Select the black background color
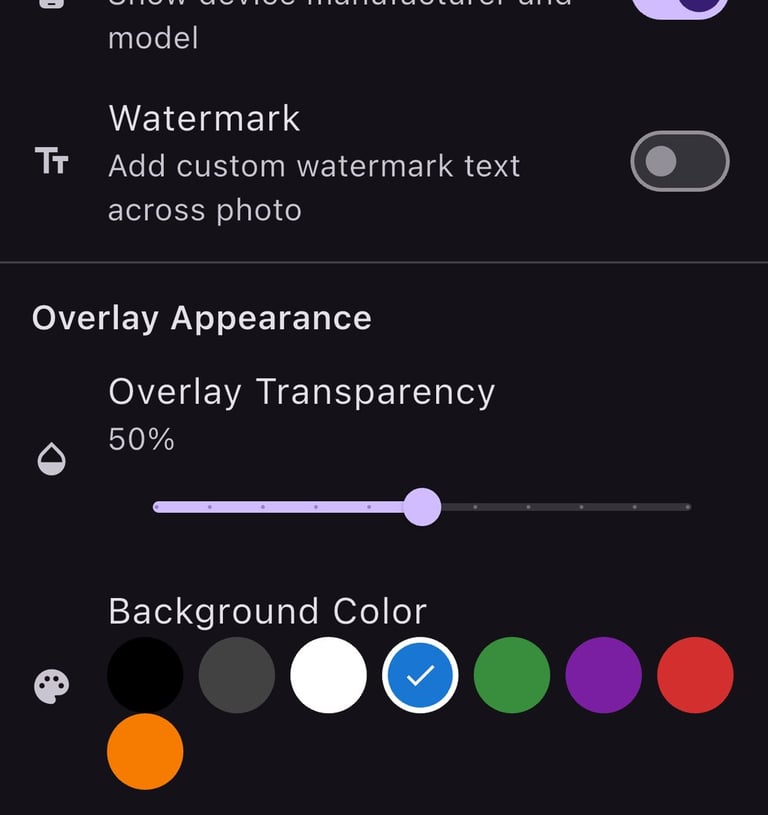Screen dimensions: 768x815 coord(145,675)
